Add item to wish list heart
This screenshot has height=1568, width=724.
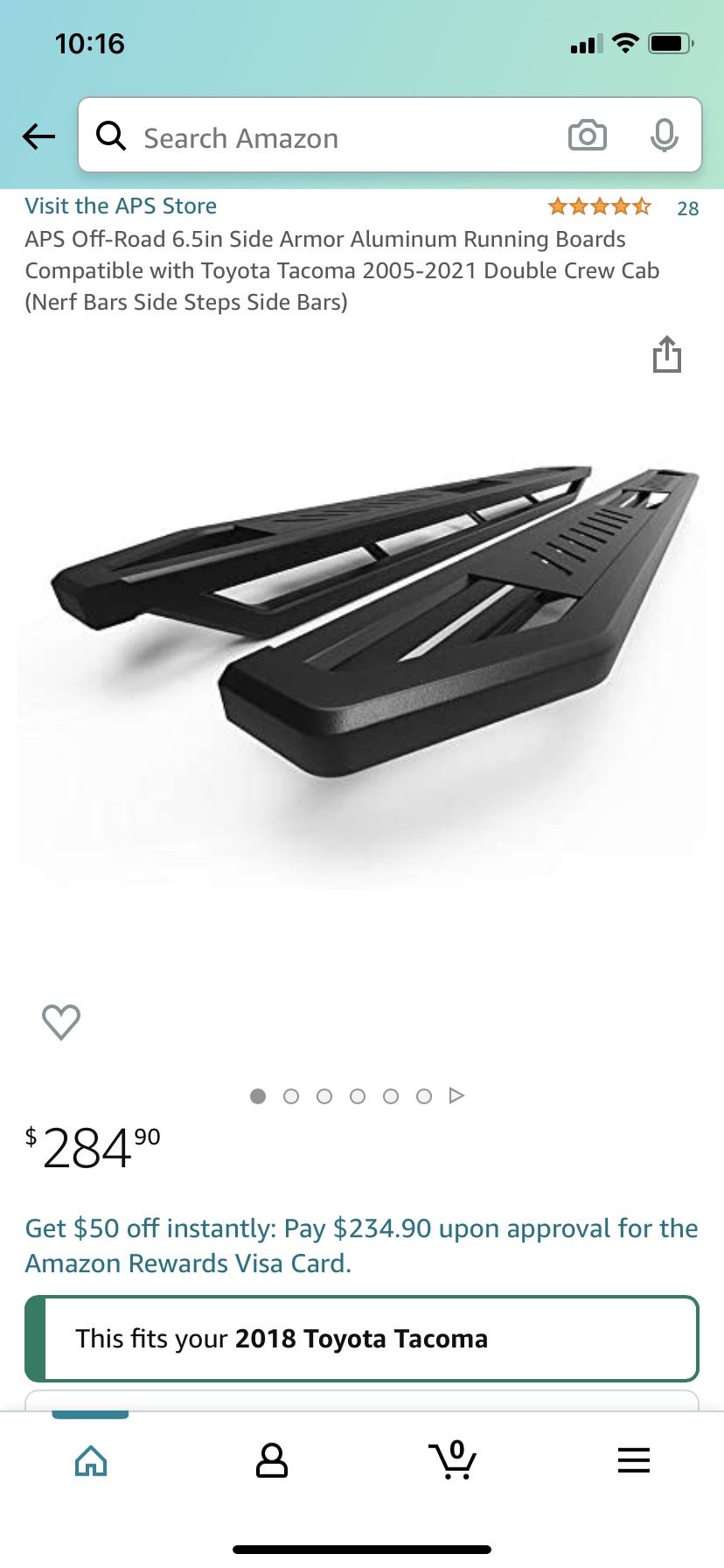tap(61, 1021)
